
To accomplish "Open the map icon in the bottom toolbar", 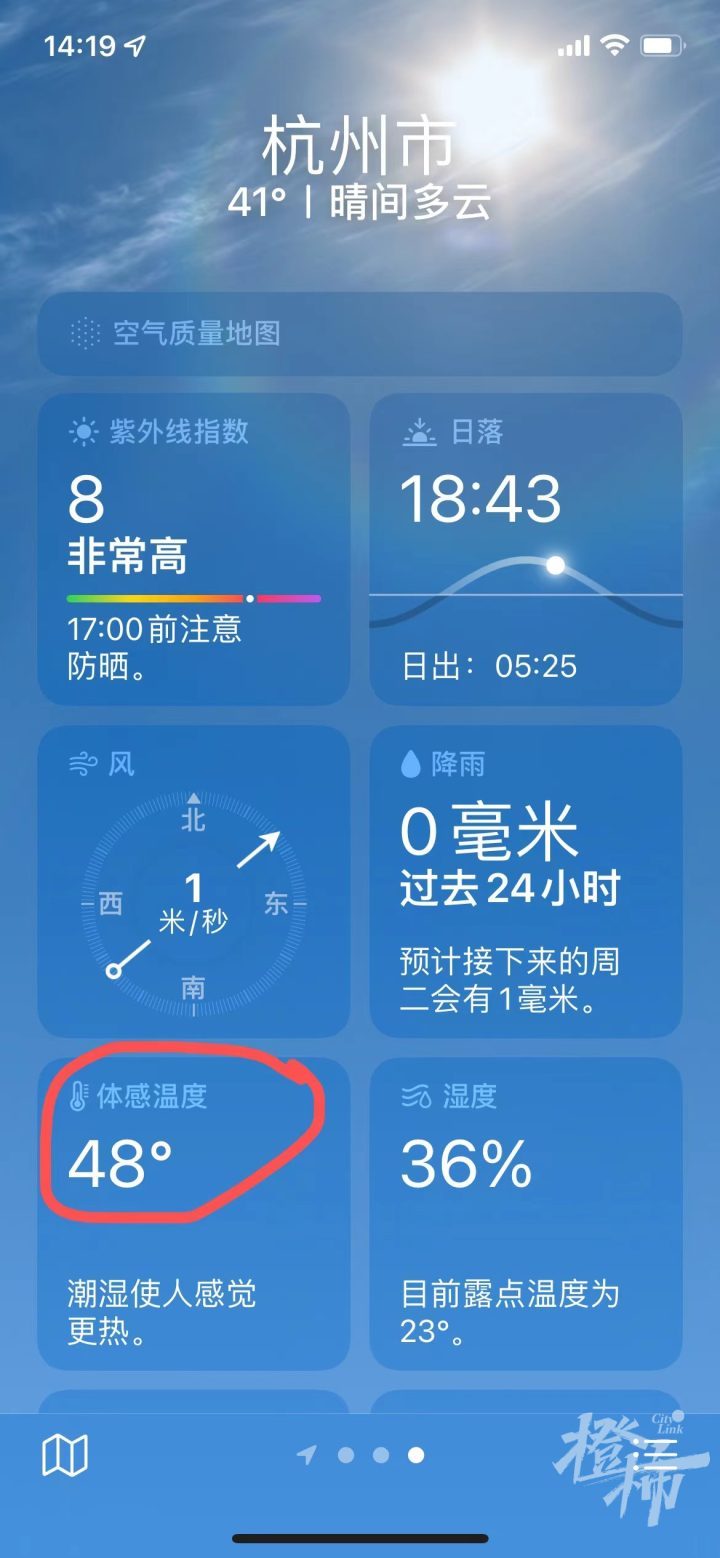I will tap(65, 1455).
